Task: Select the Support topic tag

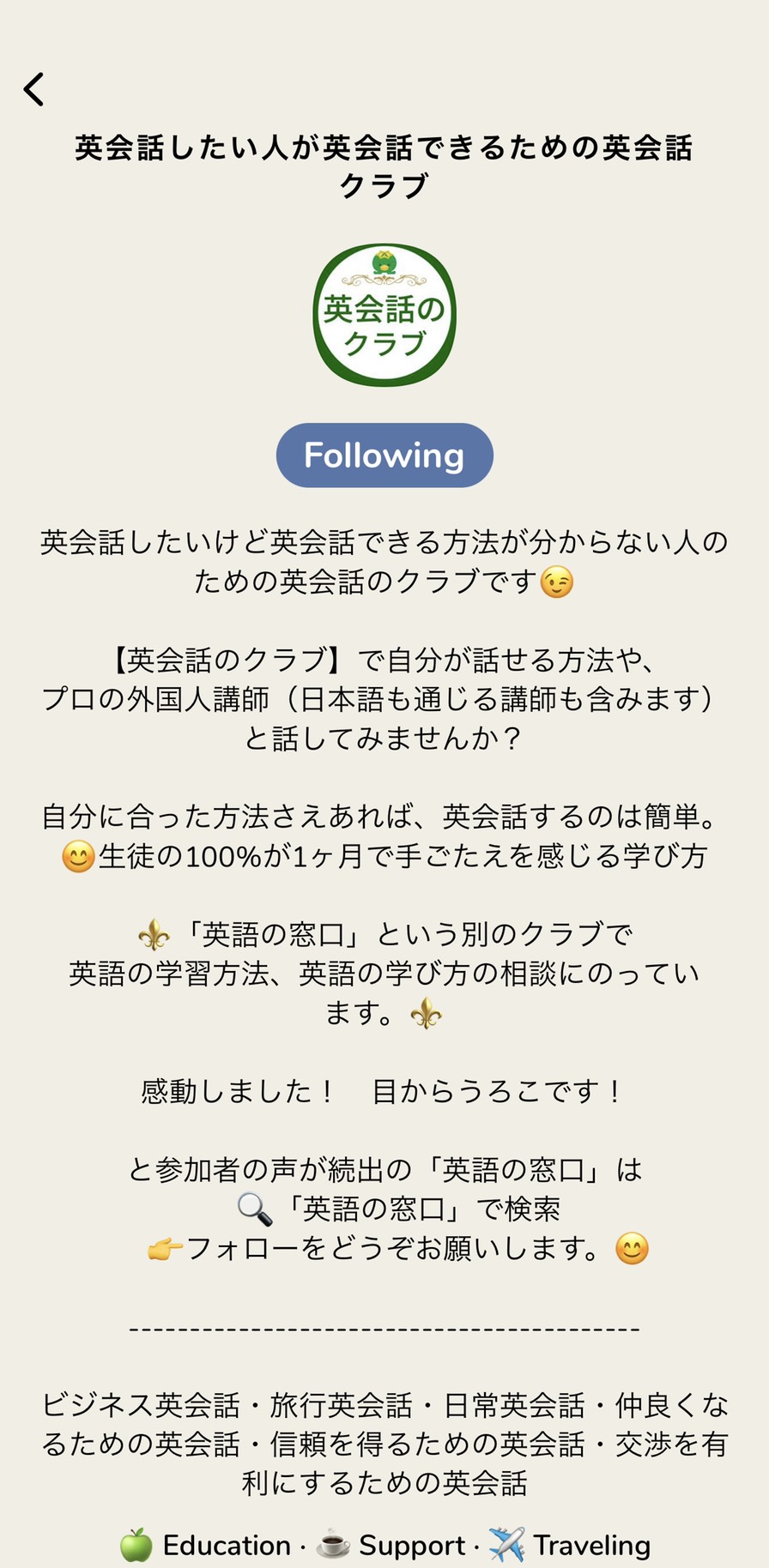Action: [x=391, y=1545]
